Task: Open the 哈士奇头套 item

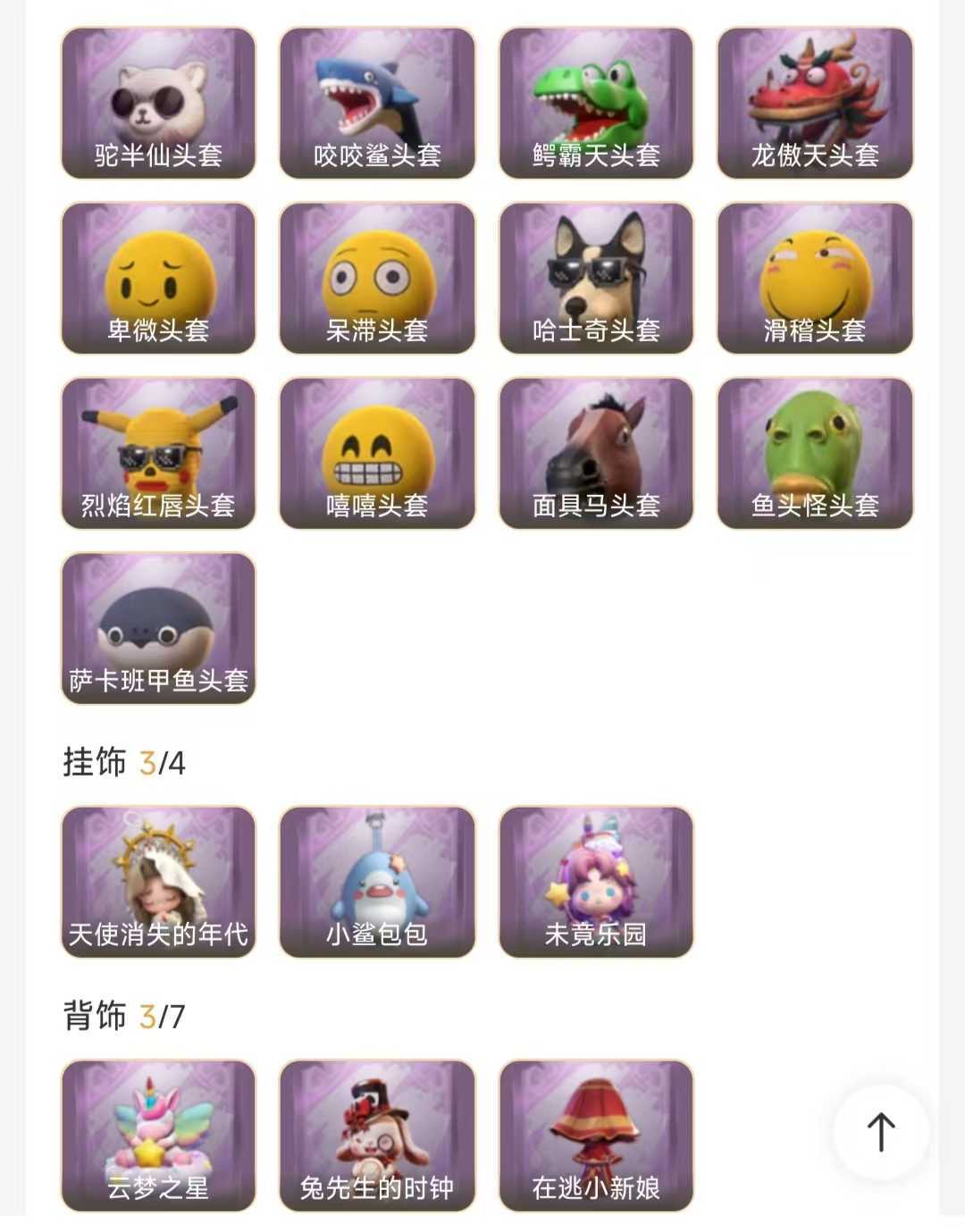Action: 596,278
